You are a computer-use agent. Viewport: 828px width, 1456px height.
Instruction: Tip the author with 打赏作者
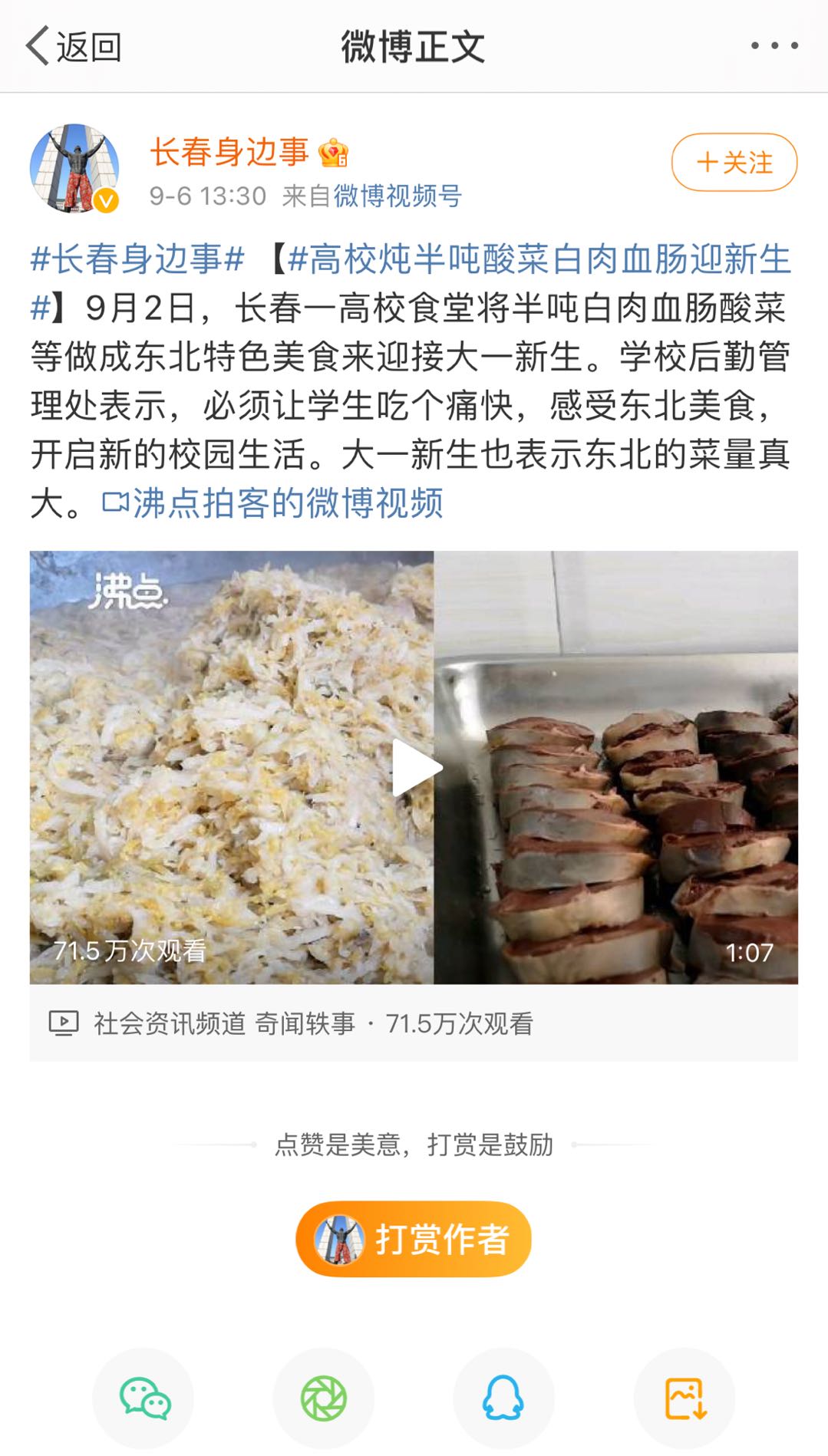click(414, 1239)
